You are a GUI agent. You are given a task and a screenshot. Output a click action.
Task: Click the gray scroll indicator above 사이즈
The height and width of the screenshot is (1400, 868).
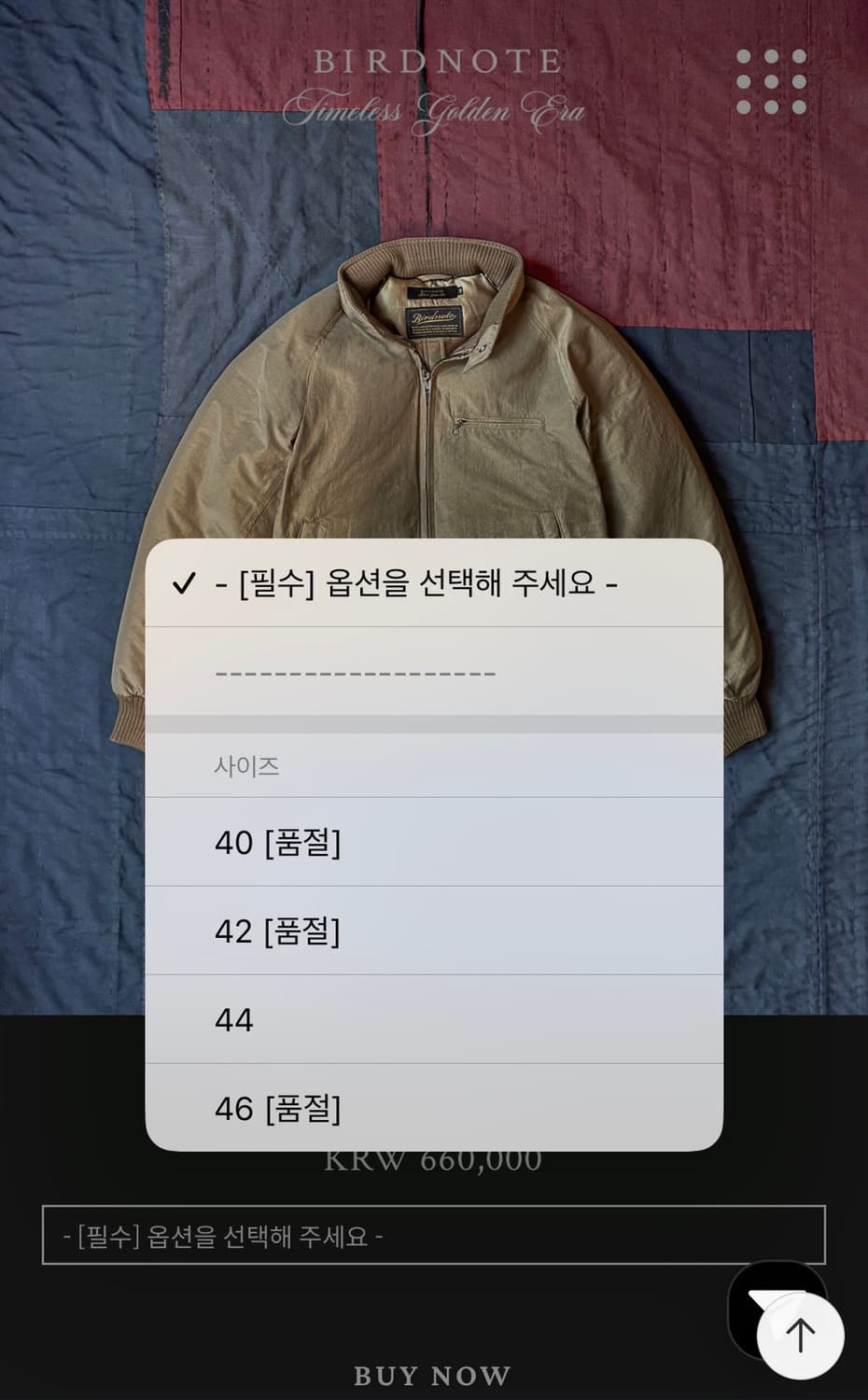(434, 724)
